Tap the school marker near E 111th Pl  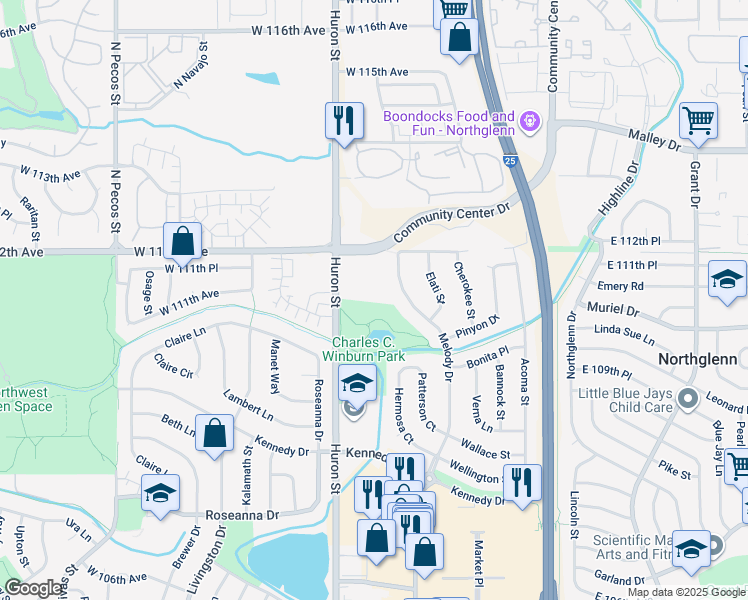click(x=727, y=278)
